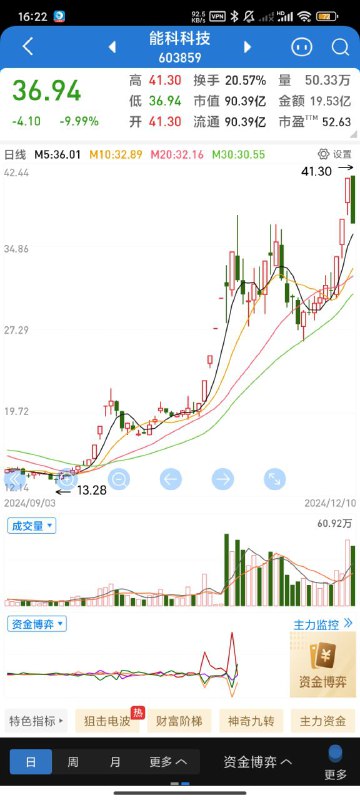The height and width of the screenshot is (800, 360).
Task: Open the robot assistant icon
Action: point(301,47)
